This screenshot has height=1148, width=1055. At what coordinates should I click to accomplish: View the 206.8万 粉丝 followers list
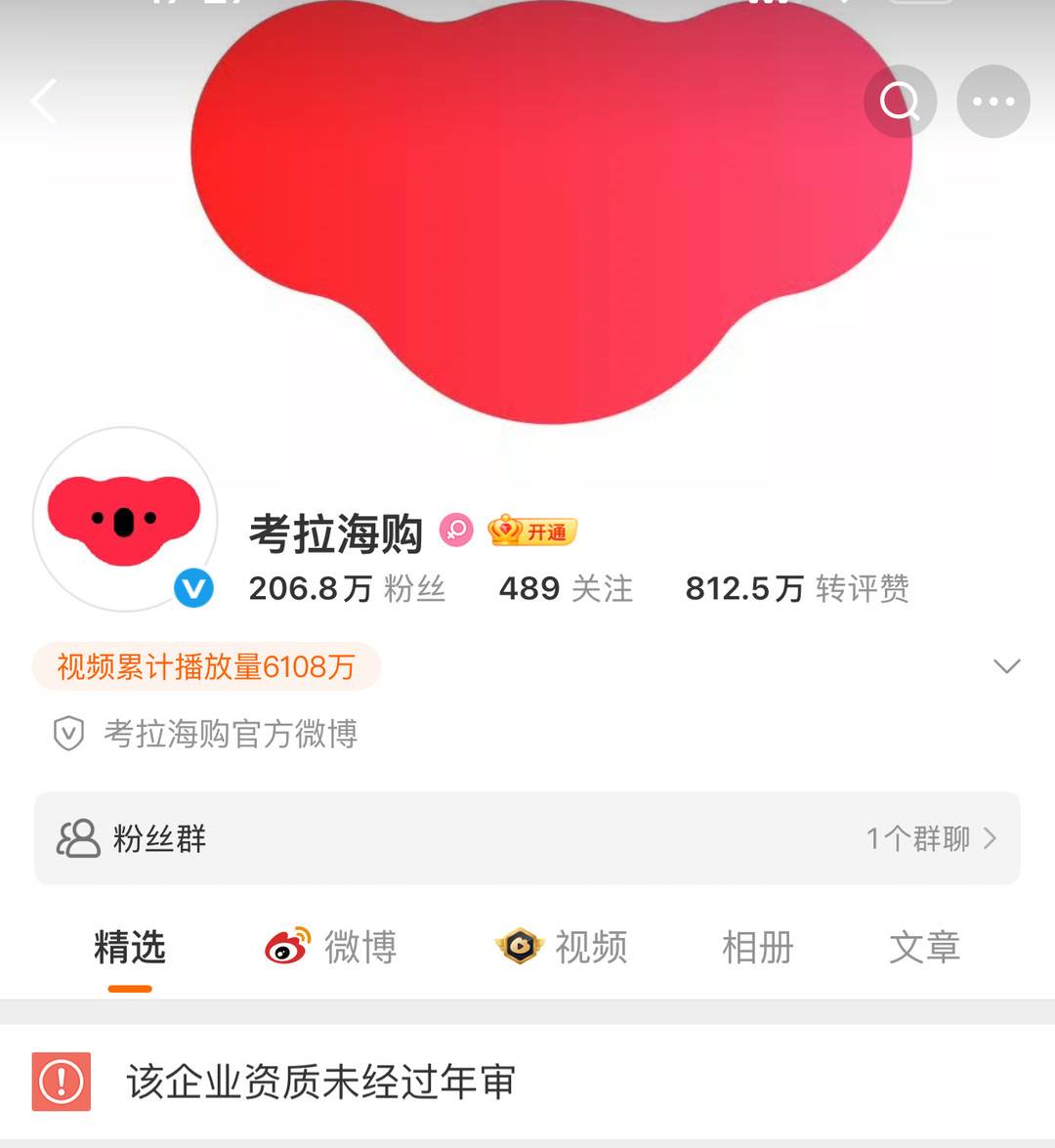click(x=347, y=589)
